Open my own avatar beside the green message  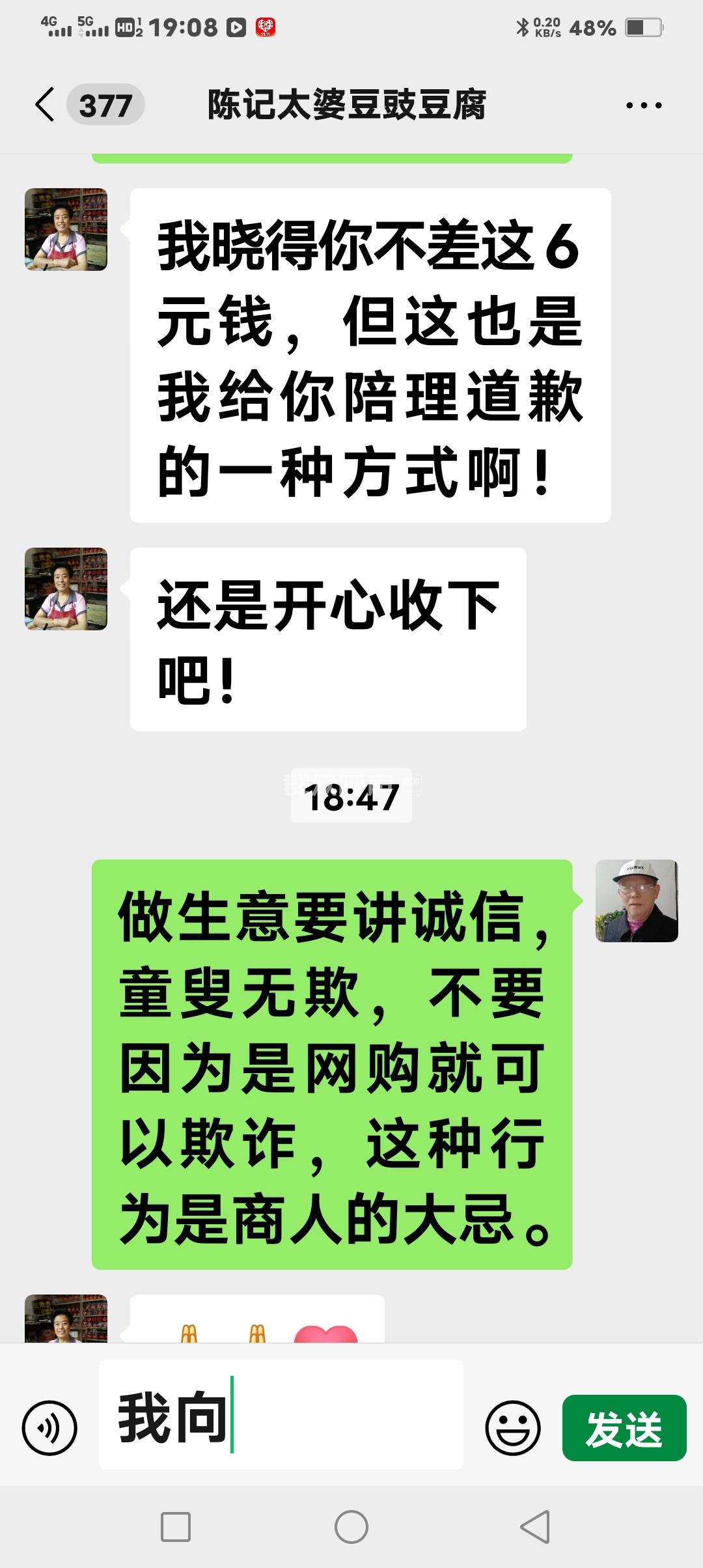637,901
